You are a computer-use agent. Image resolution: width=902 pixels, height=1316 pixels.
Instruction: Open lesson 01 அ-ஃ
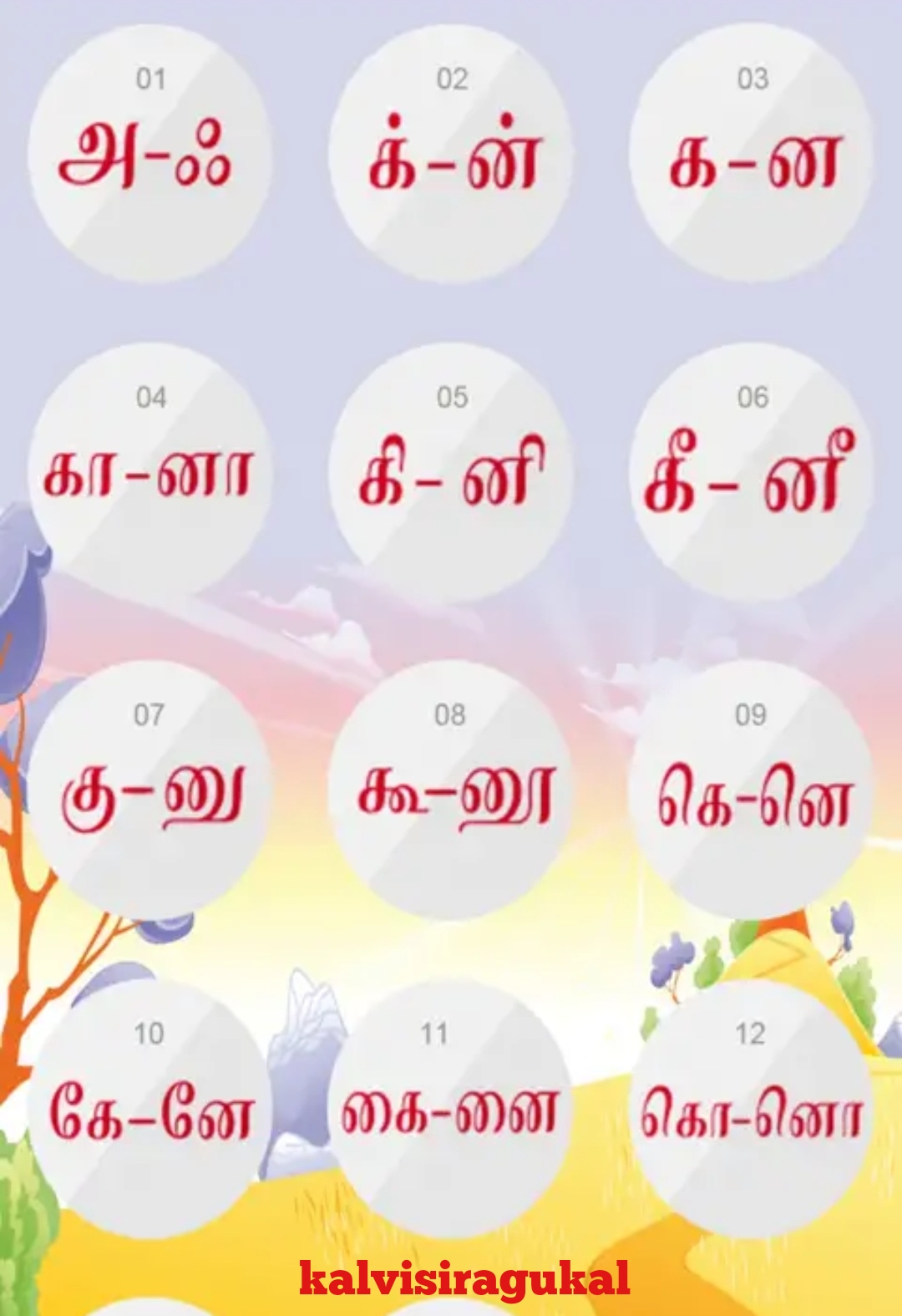(x=149, y=155)
